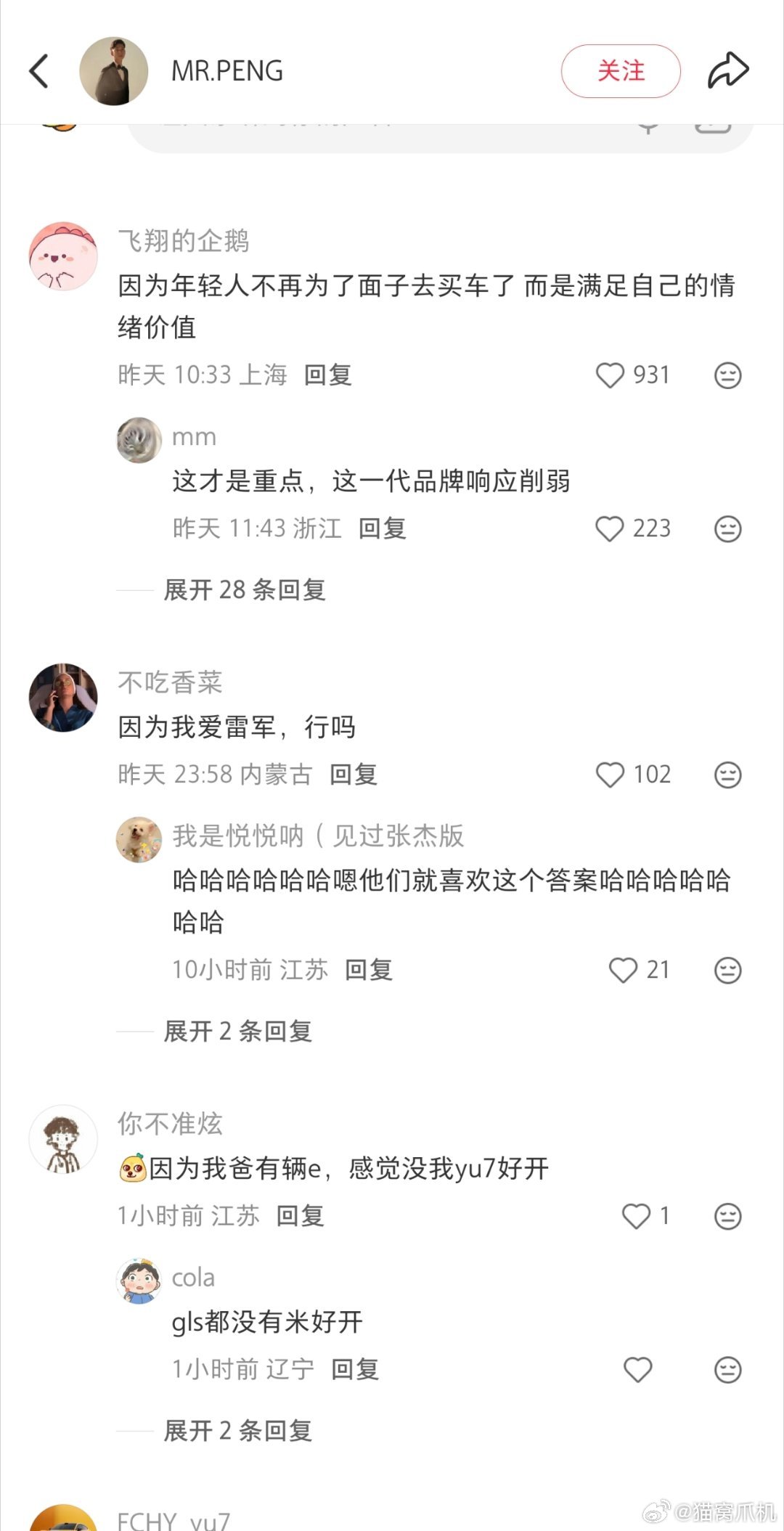Tap the smiley icon next to 931 likes
This screenshot has height=1531, width=784.
(728, 376)
